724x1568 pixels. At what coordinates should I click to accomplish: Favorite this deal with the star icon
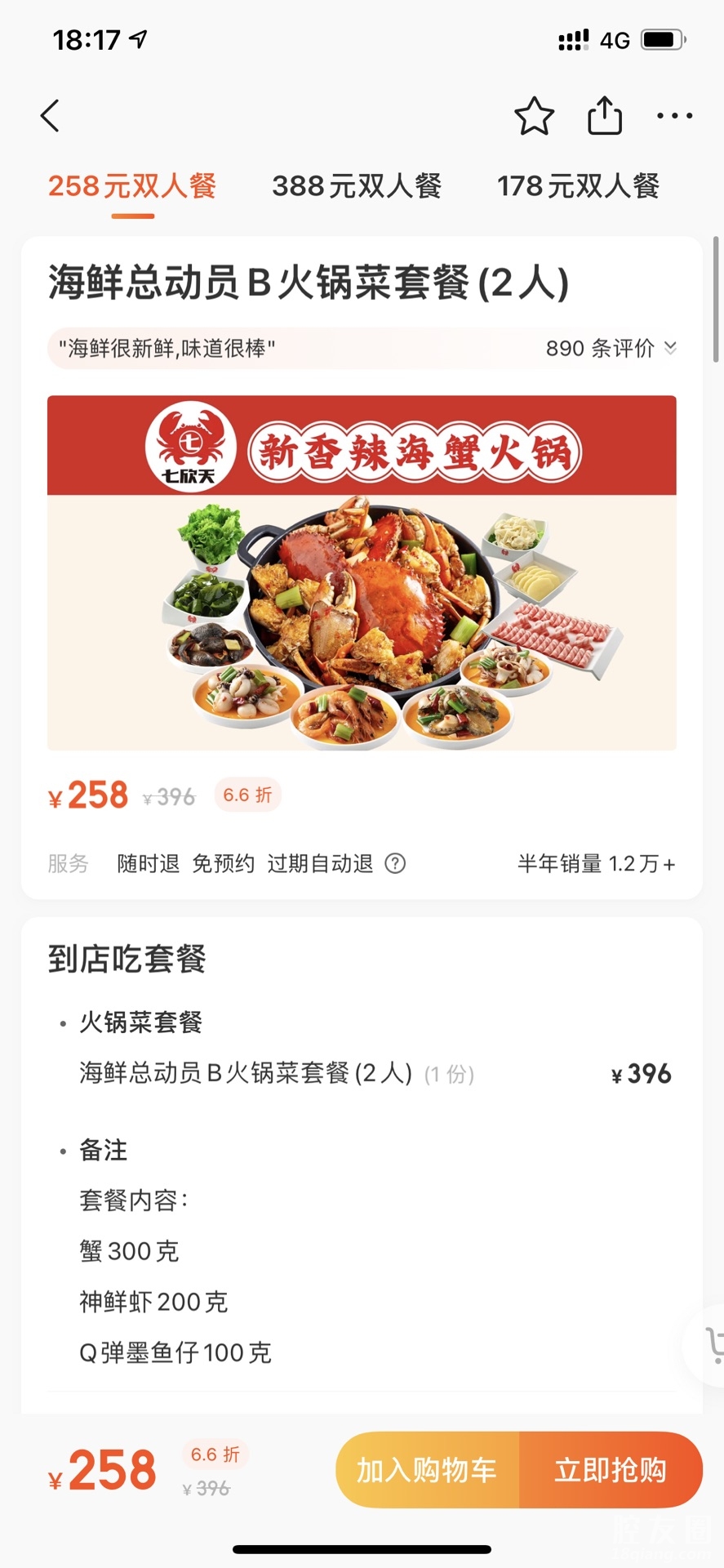pyautogui.click(x=534, y=116)
